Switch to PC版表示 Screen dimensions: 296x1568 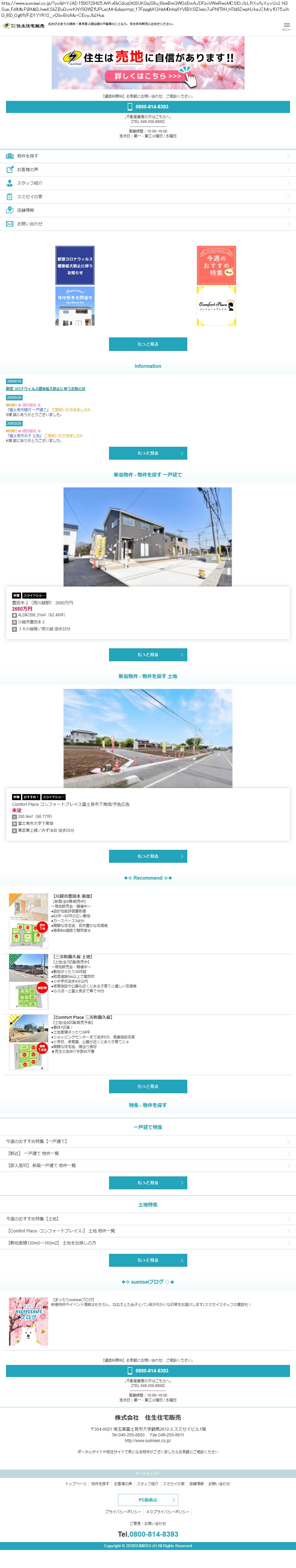coord(148,1500)
